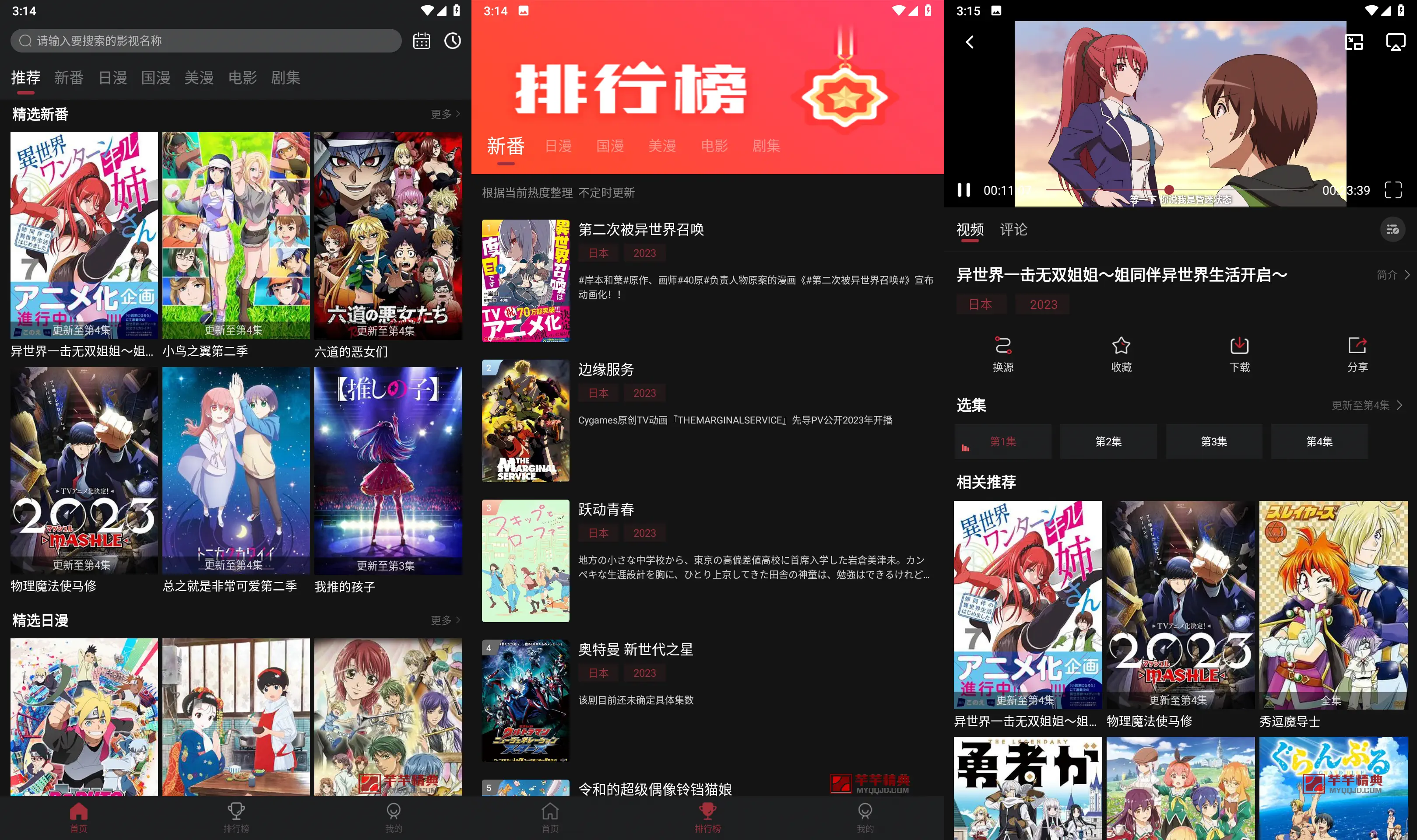This screenshot has height=840, width=1417.
Task: Open recommended 秀逗魔导士 card
Action: [x=1333, y=605]
